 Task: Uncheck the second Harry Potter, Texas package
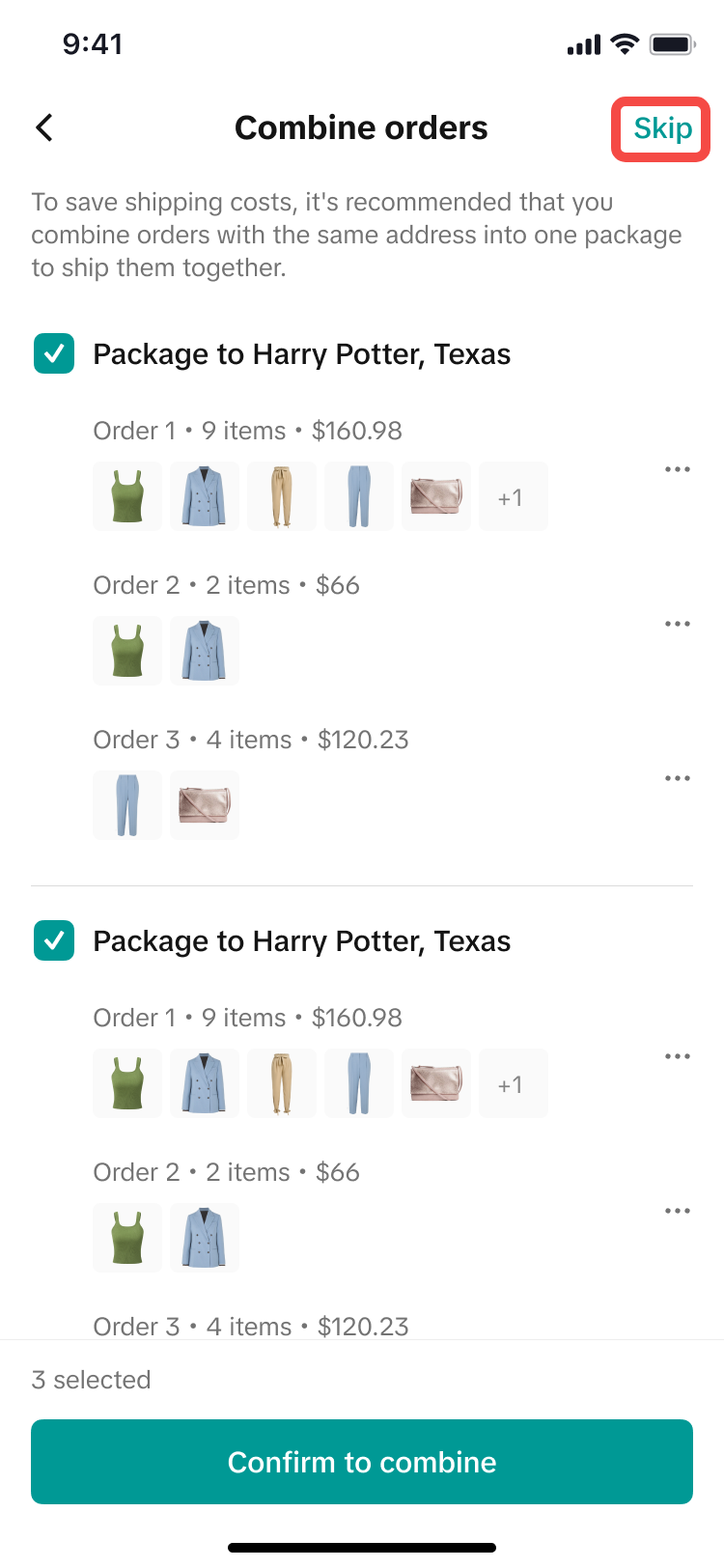[54, 941]
